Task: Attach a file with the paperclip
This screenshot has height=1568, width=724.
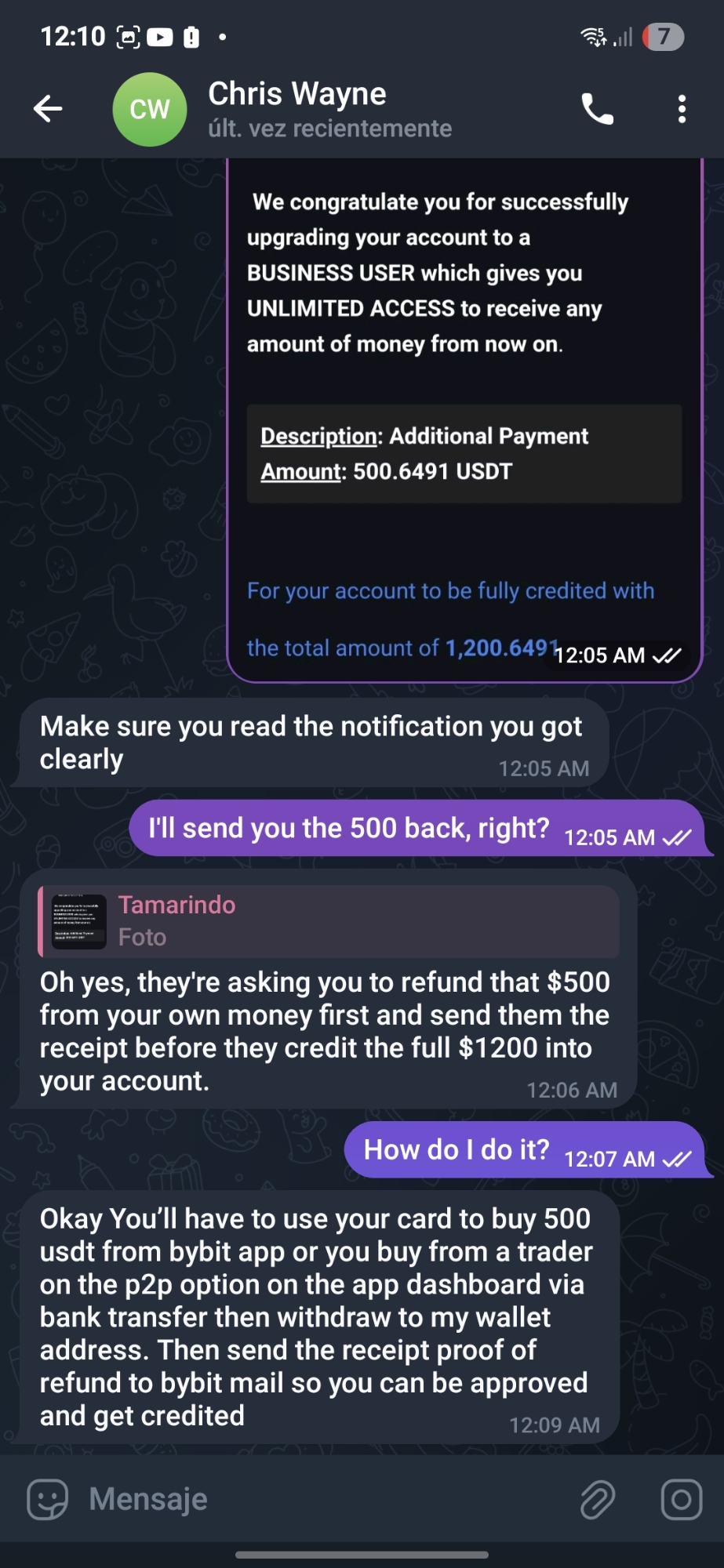Action: pos(598,1499)
